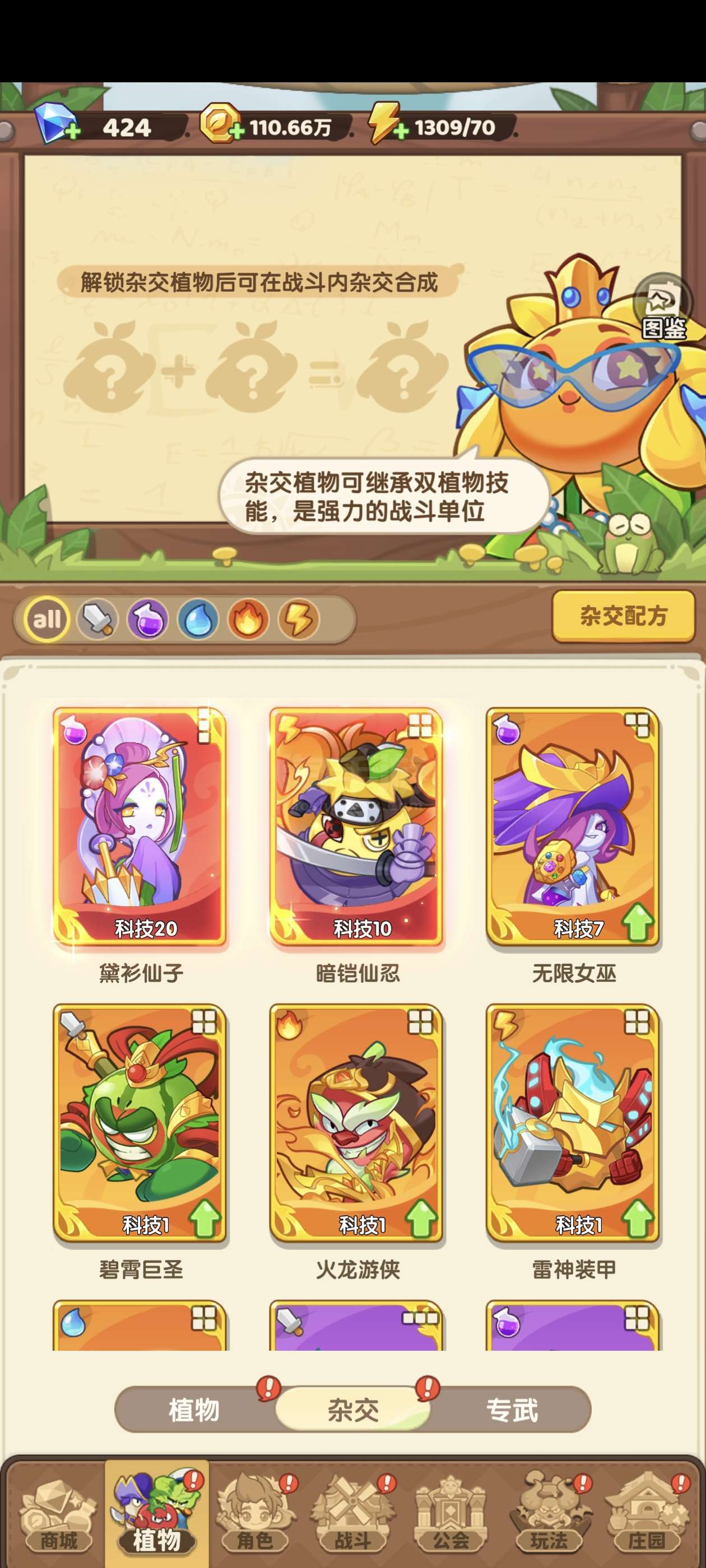Screen dimensions: 706x1568
Task: Filter plants by the purple potion type
Action: coord(147,620)
